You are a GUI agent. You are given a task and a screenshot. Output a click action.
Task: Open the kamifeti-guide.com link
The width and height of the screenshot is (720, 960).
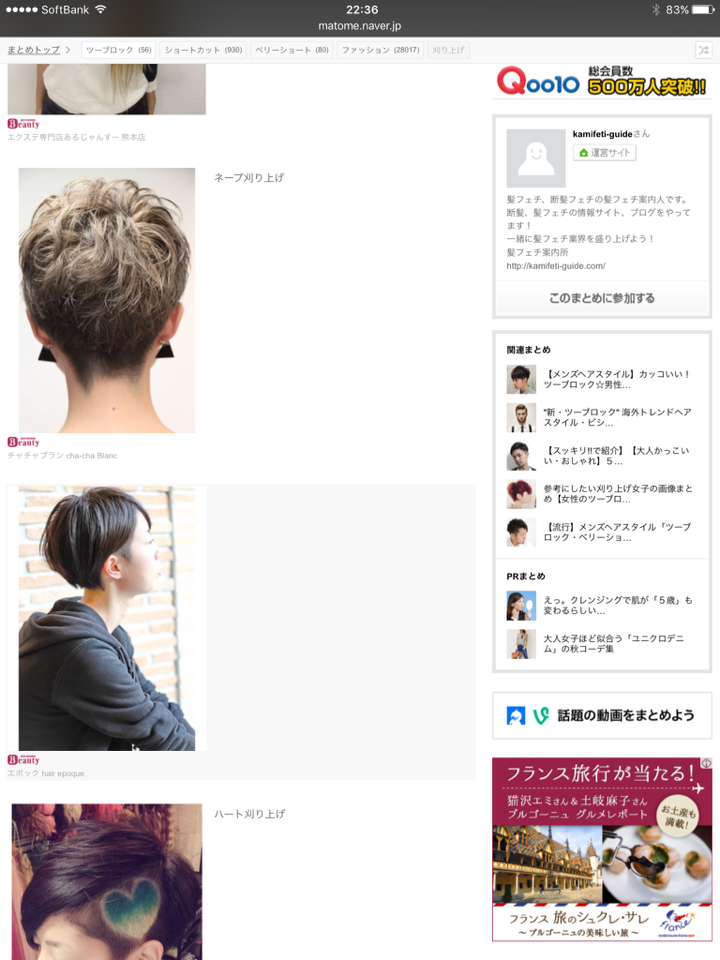(555, 266)
